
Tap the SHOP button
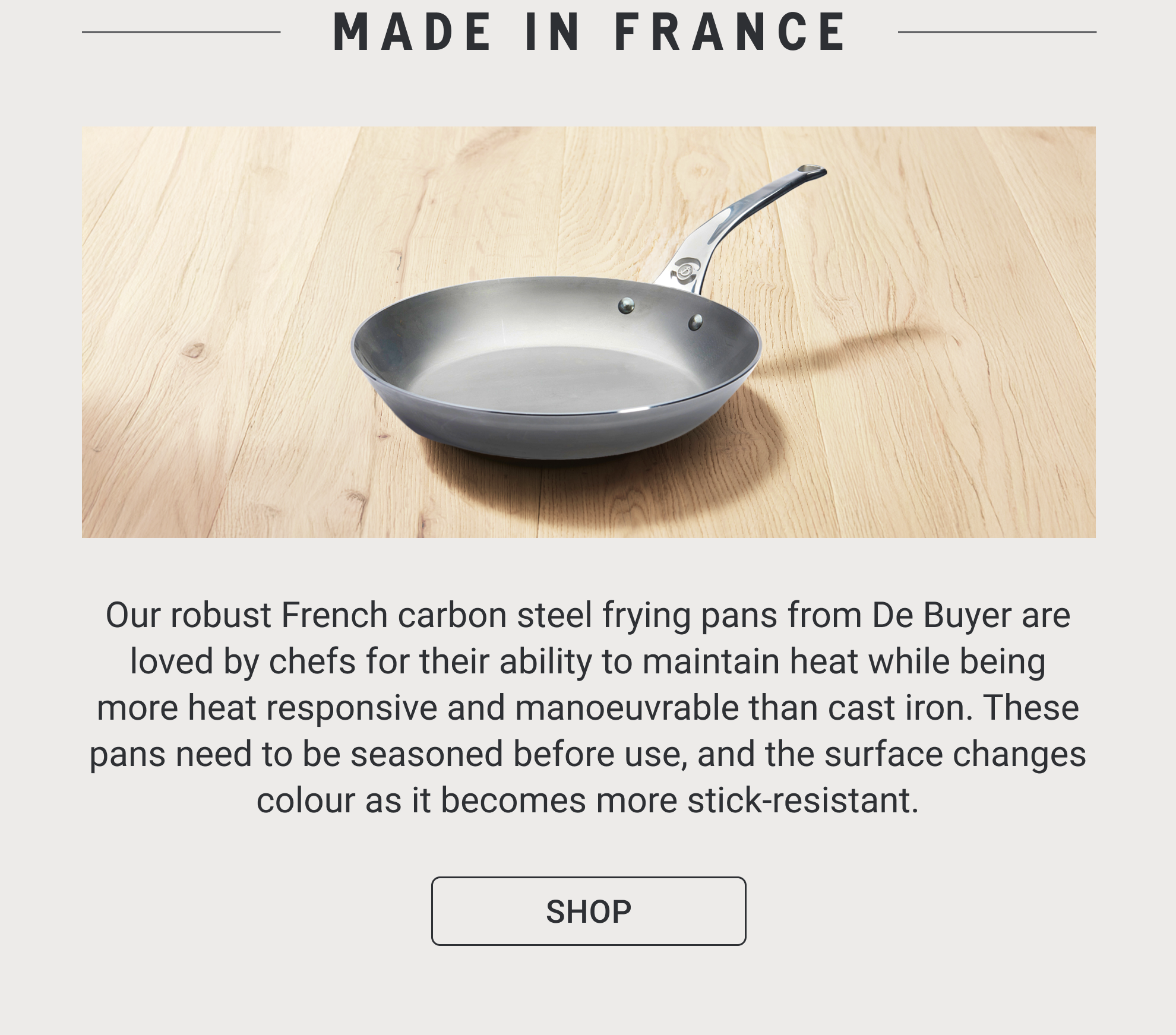coord(588,911)
